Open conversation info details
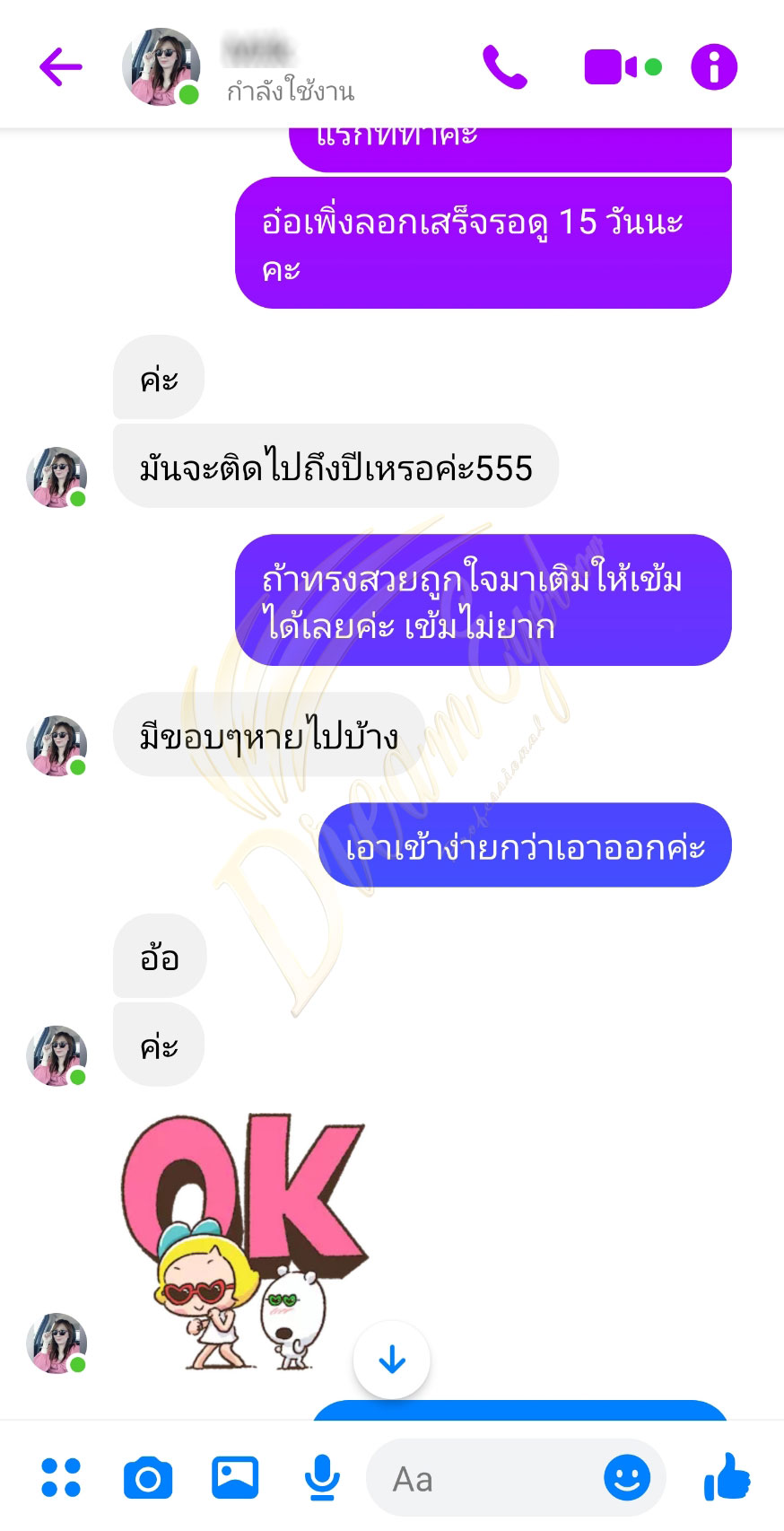Image resolution: width=784 pixels, height=1531 pixels. coord(714,67)
